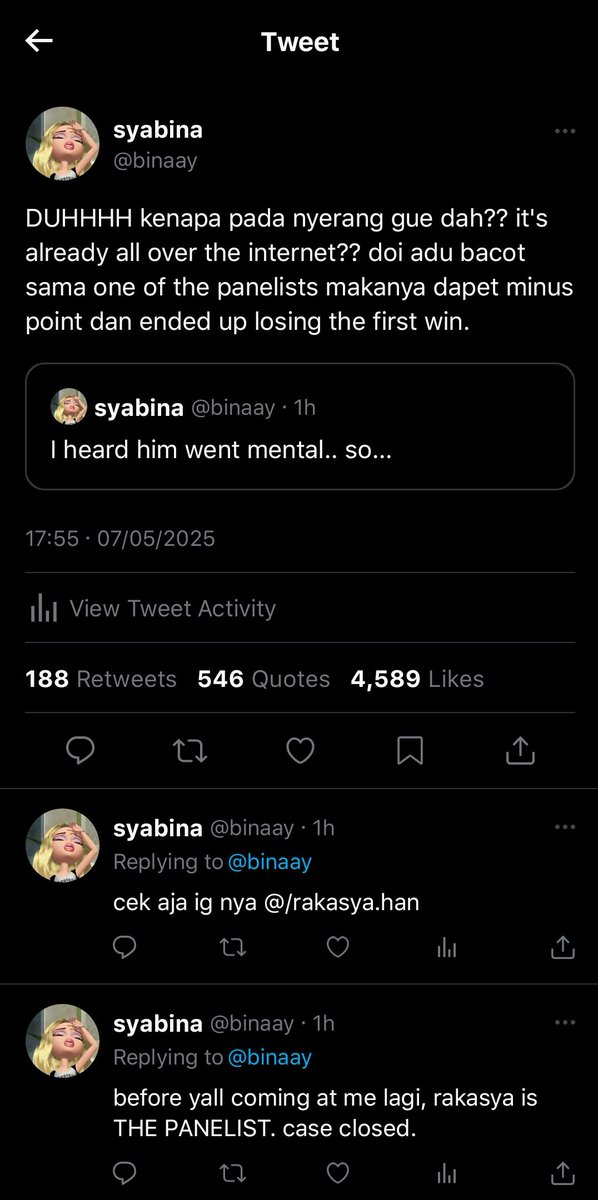View the 4,589 Likes list
The width and height of the screenshot is (598, 1200).
click(417, 679)
